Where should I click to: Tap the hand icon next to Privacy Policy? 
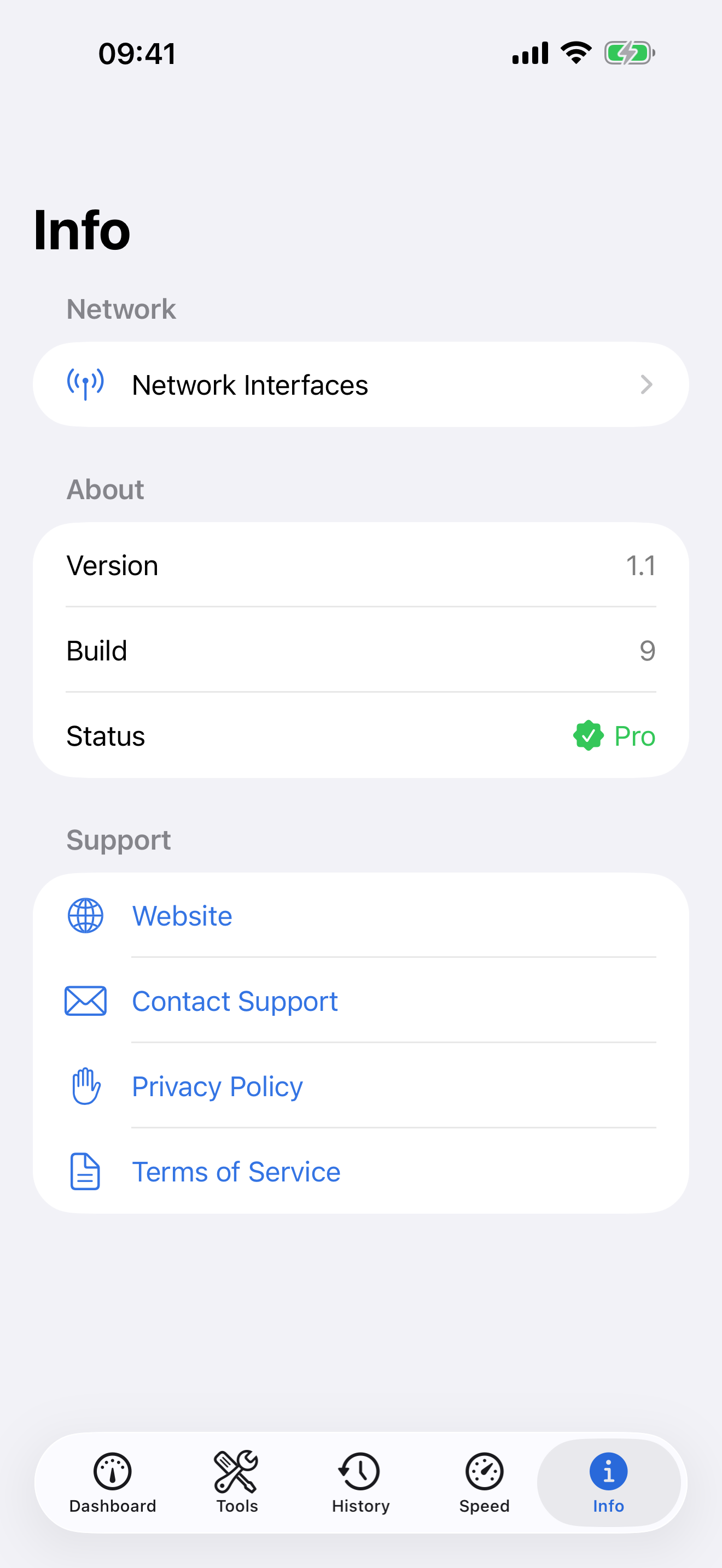point(85,1085)
